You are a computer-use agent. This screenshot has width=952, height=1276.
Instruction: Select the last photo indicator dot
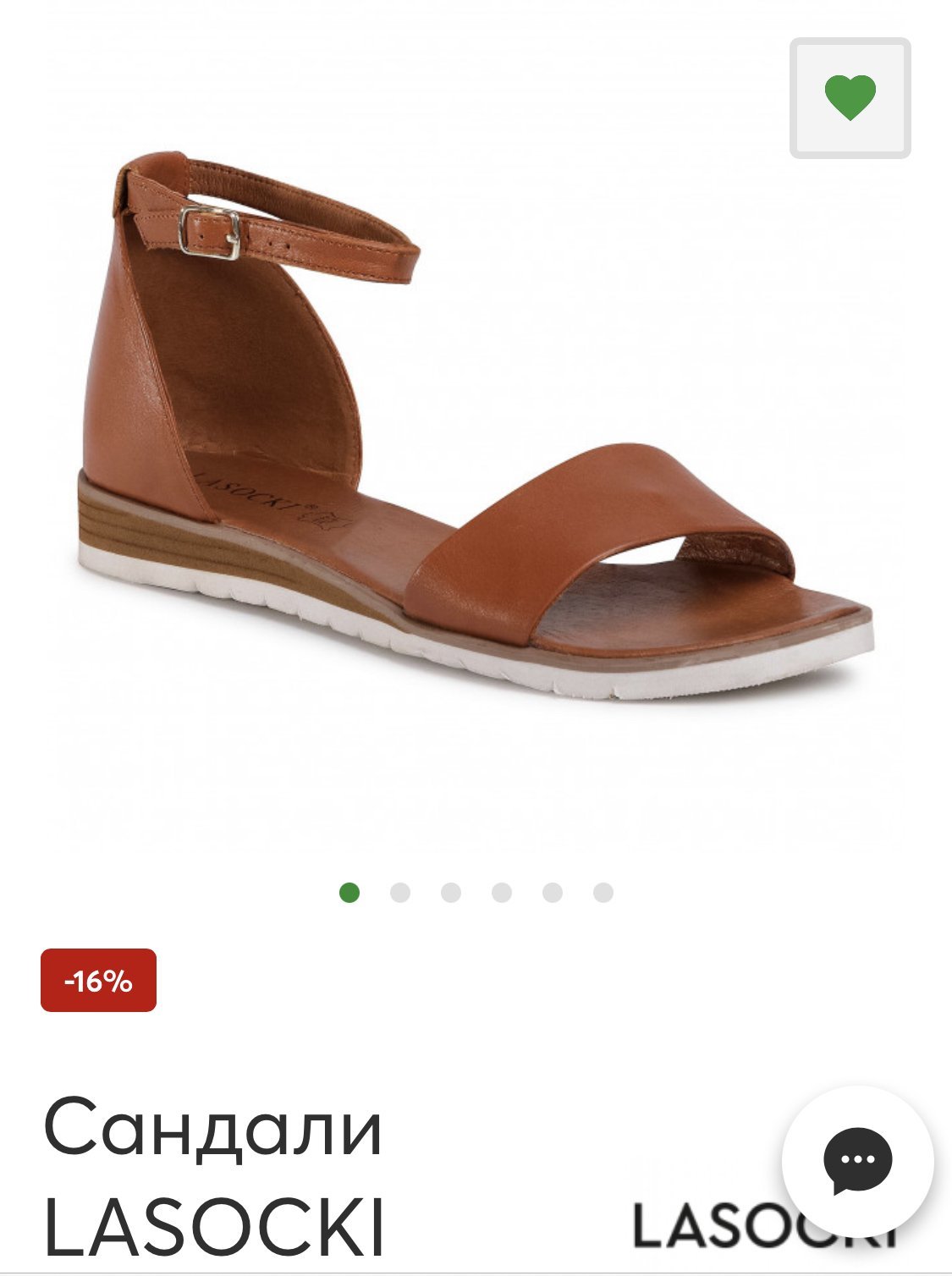click(603, 893)
